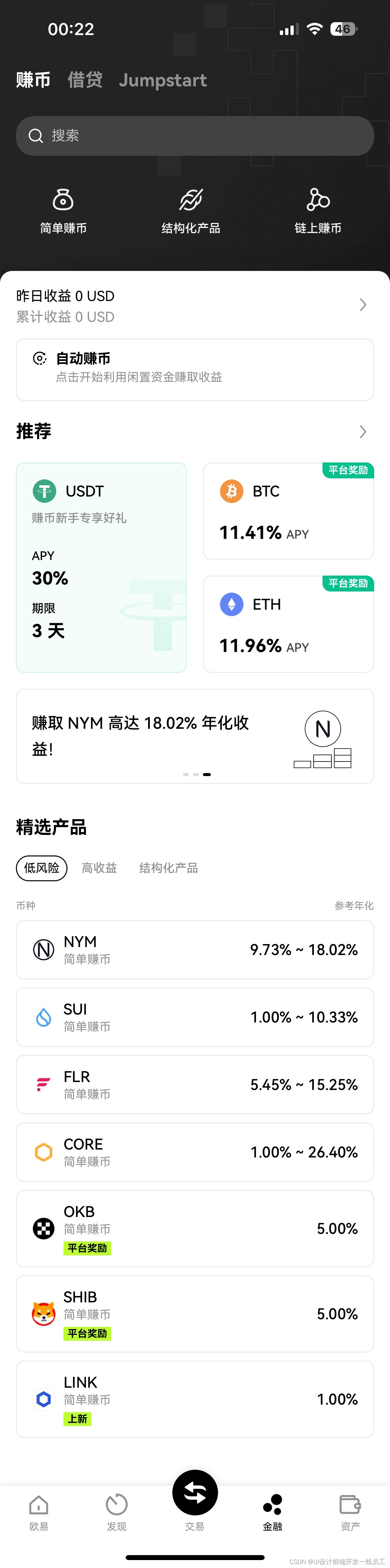Open the USDT 30% APY card
This screenshot has height=1568, width=390.
(x=101, y=567)
